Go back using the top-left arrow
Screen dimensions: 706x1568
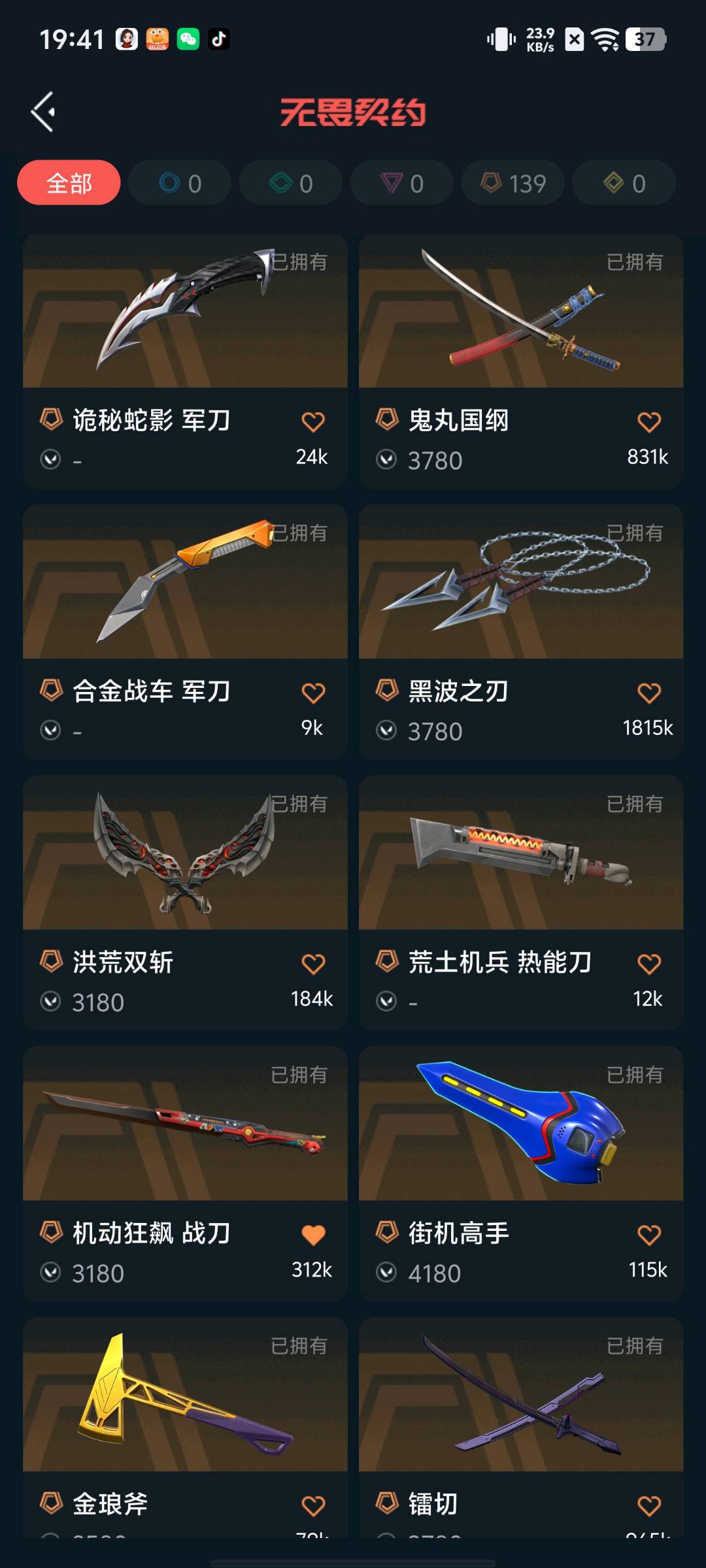click(43, 112)
